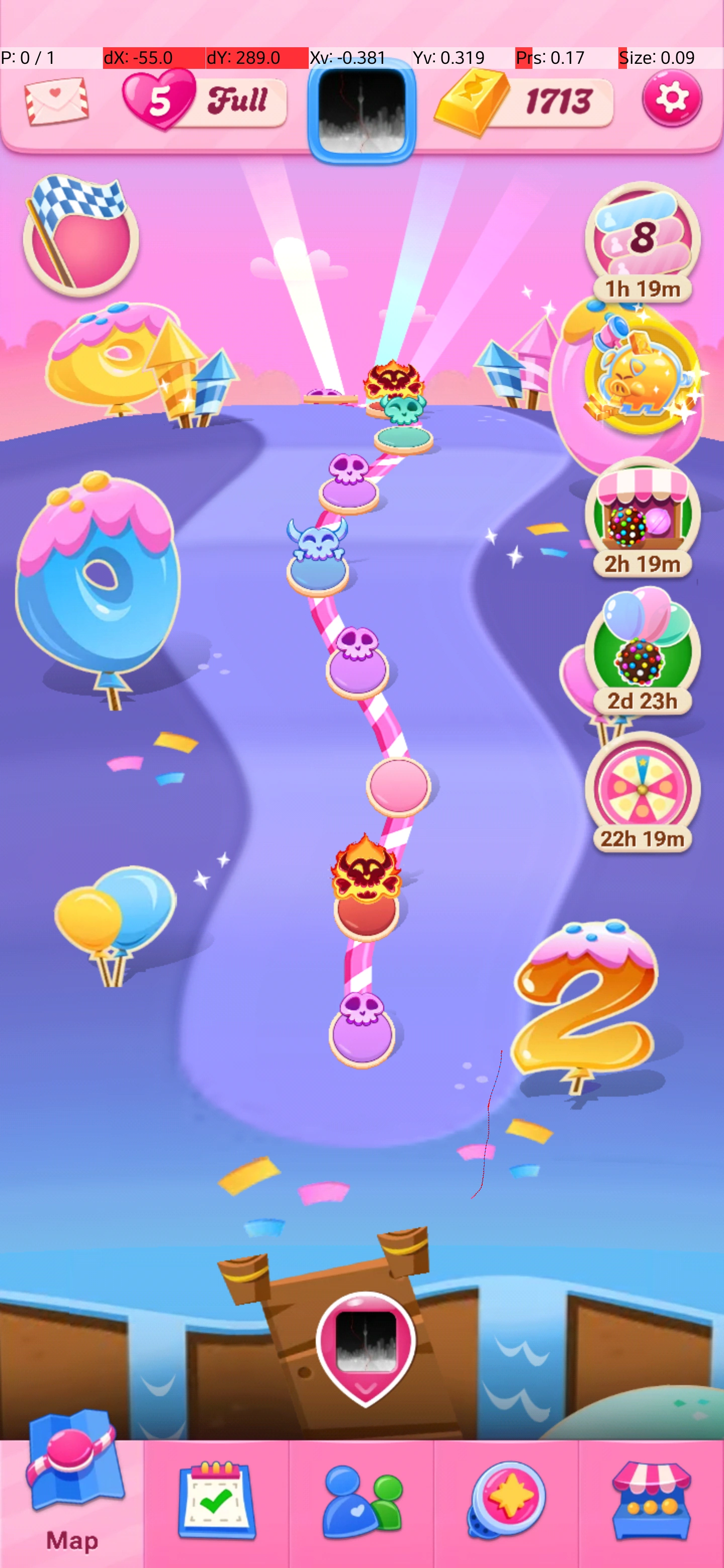
Task: Open the calendar checkmark tab
Action: (x=217, y=1504)
